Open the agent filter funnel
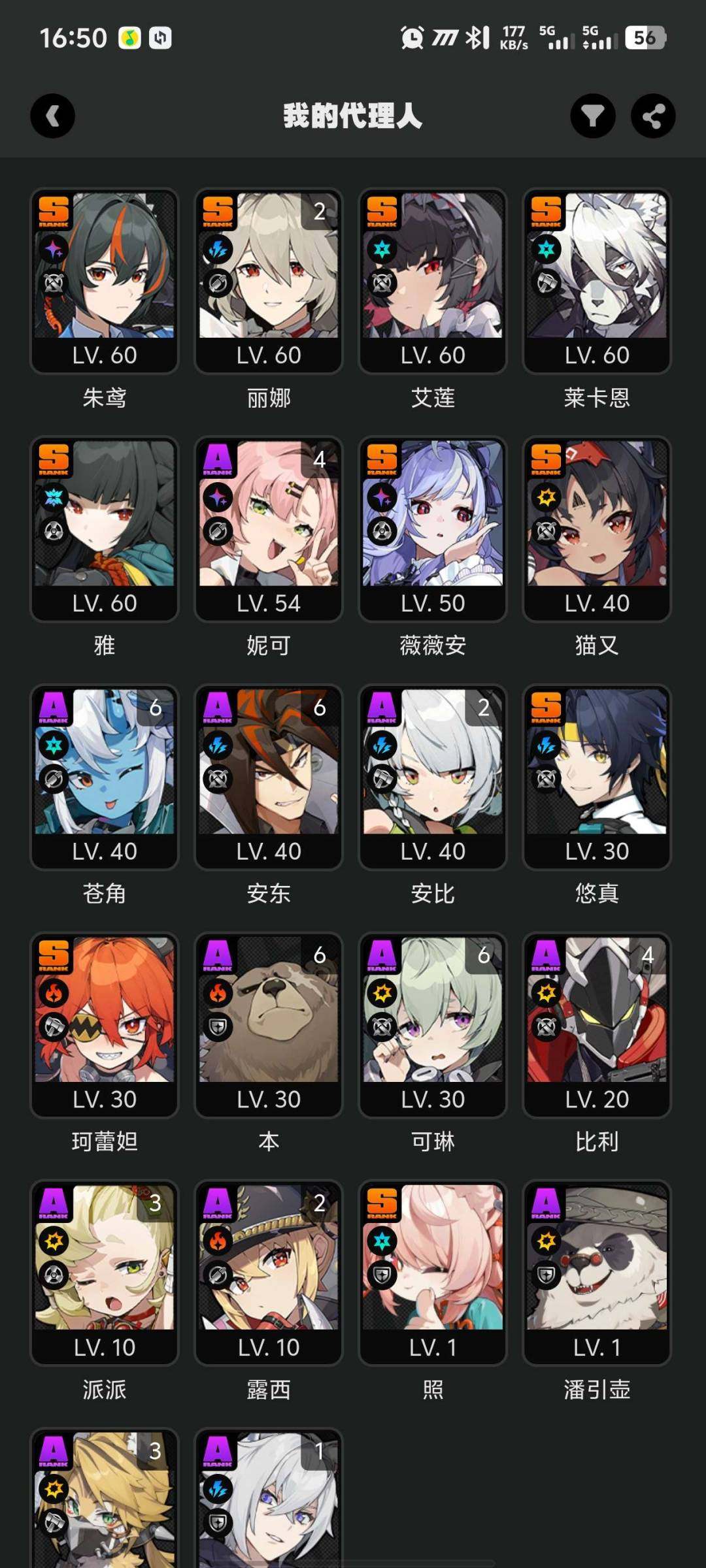This screenshot has height=1568, width=706. (592, 116)
